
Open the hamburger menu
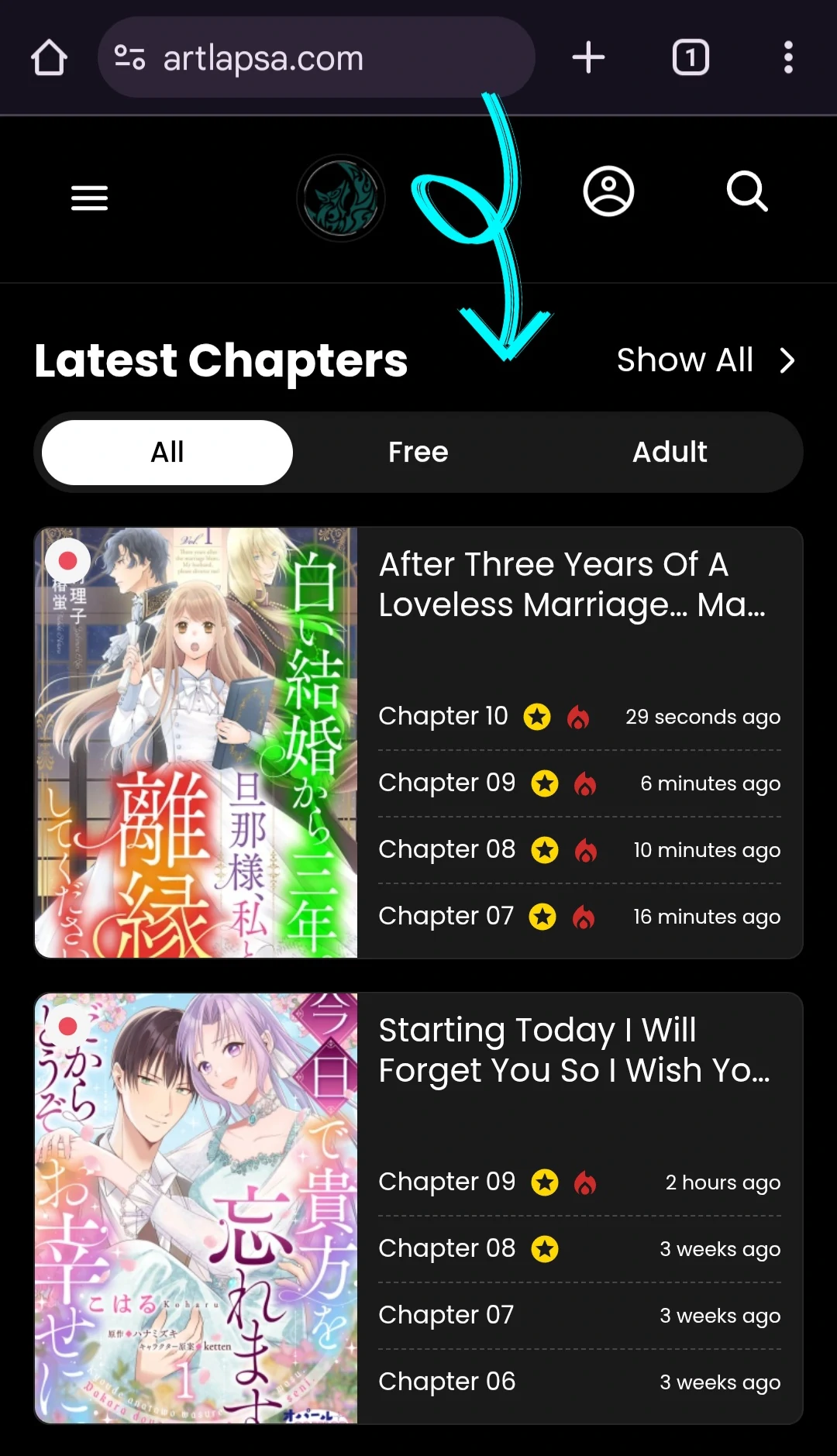pos(89,198)
